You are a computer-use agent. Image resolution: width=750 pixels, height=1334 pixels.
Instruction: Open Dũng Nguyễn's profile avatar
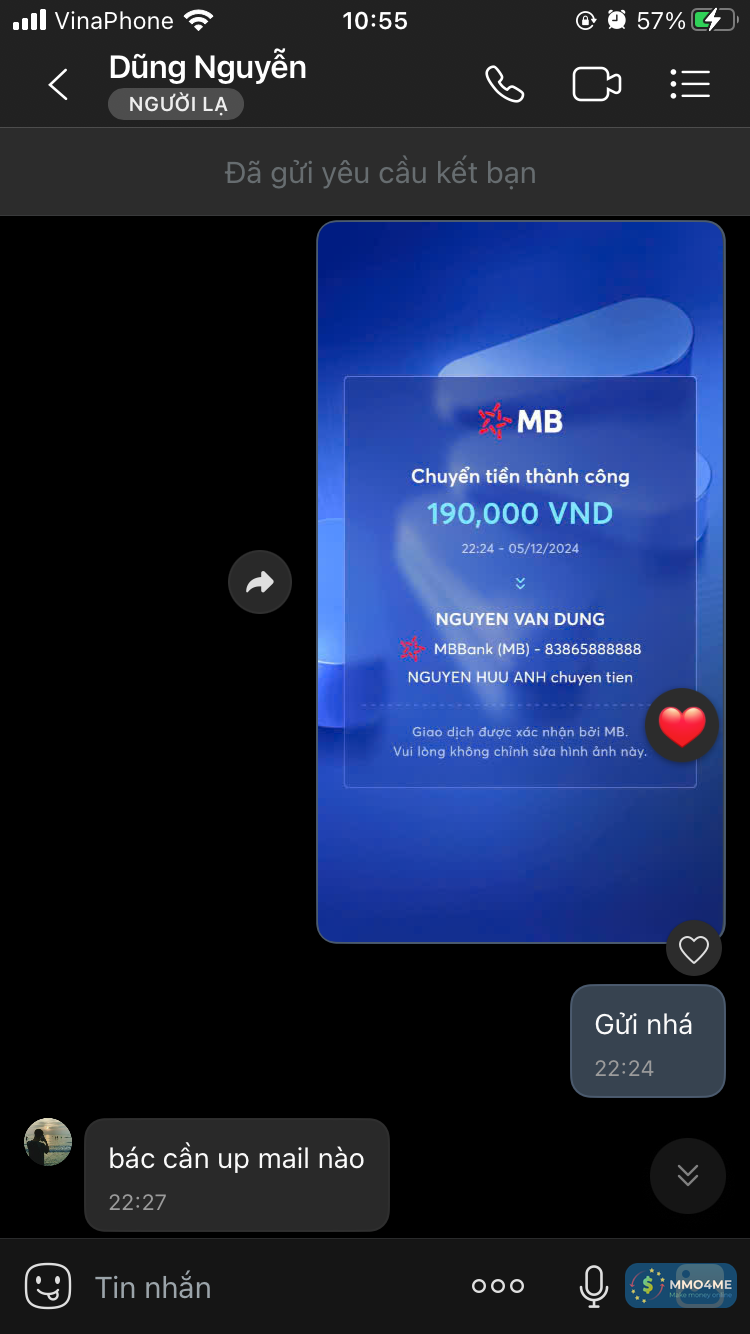[48, 1142]
